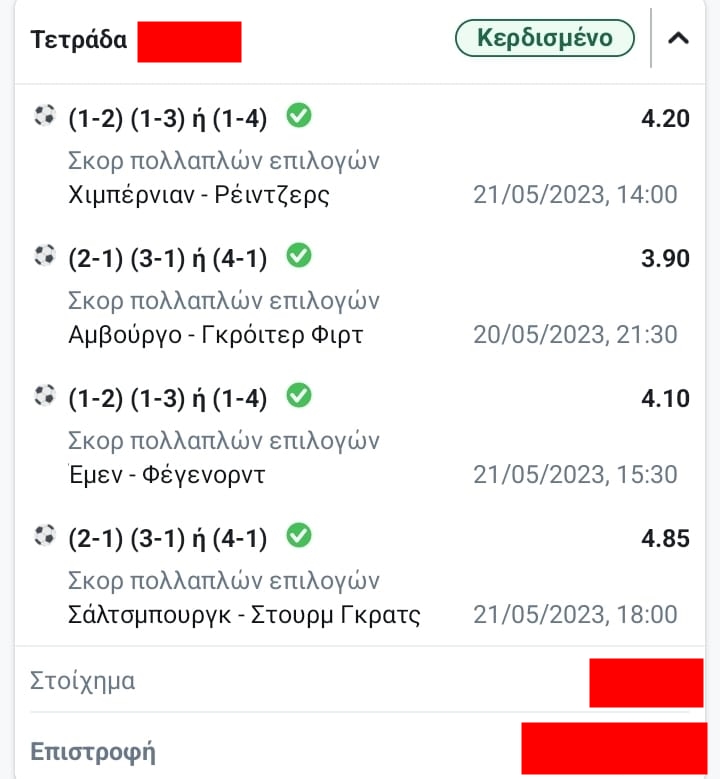
Task: Collapse the Τετράδα bet slip chevron
Action: [x=679, y=39]
